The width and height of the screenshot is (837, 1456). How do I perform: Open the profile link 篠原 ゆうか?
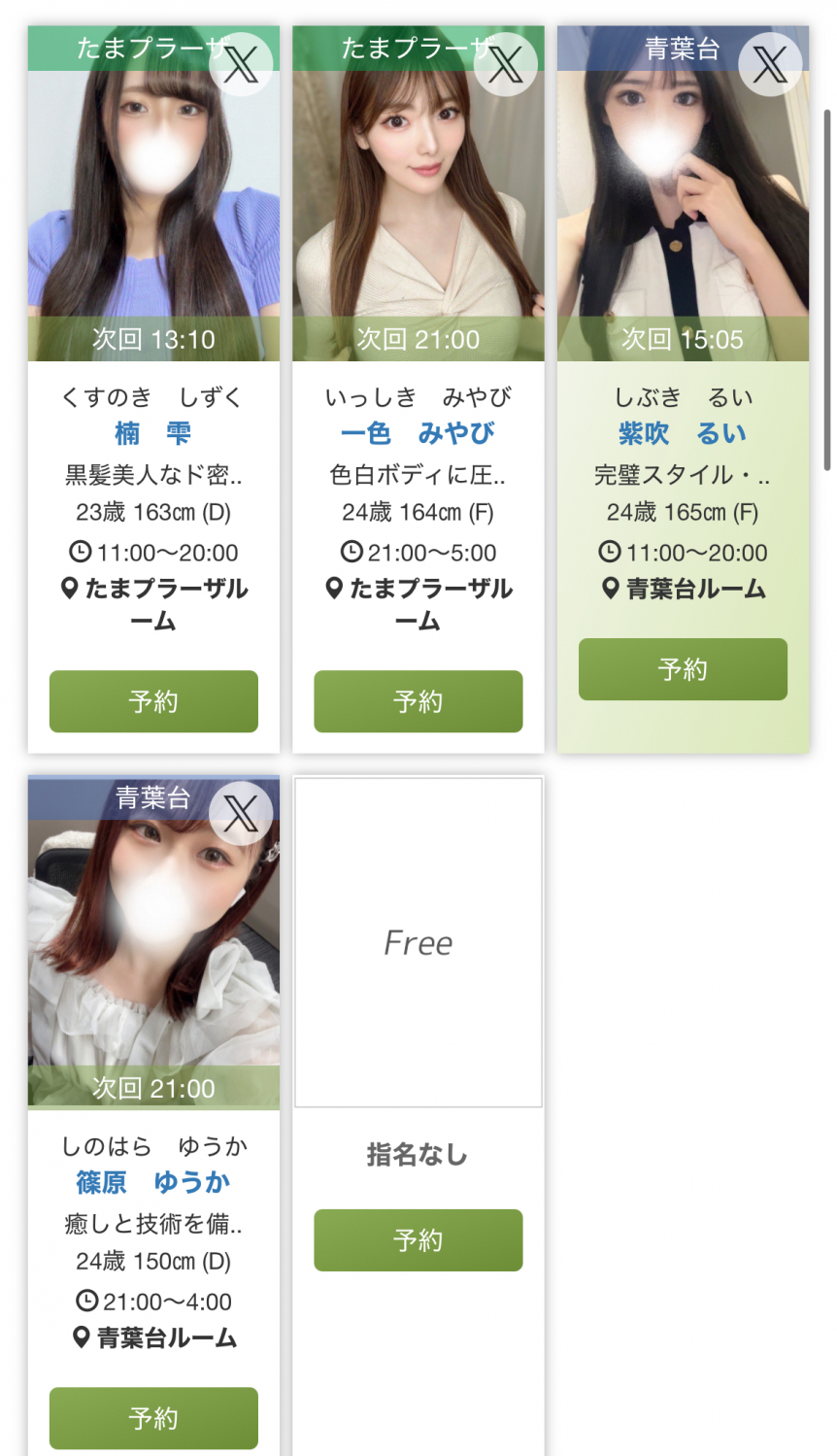tap(153, 1182)
